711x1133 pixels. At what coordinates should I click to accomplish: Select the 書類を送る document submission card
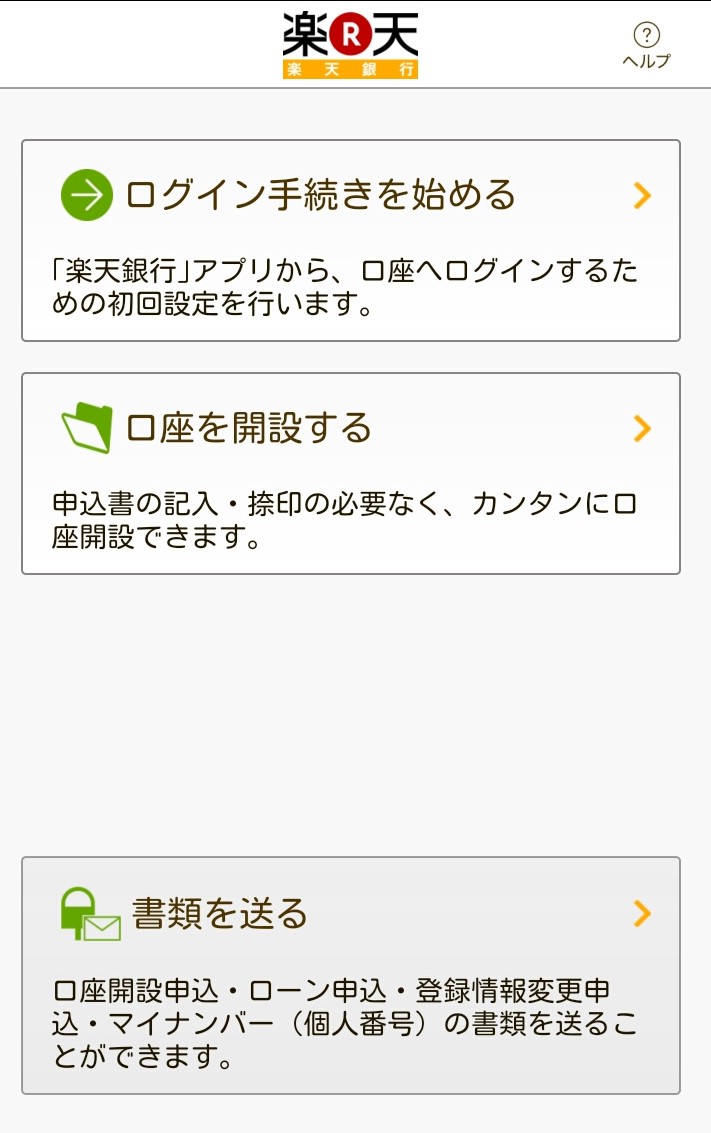pyautogui.click(x=350, y=975)
